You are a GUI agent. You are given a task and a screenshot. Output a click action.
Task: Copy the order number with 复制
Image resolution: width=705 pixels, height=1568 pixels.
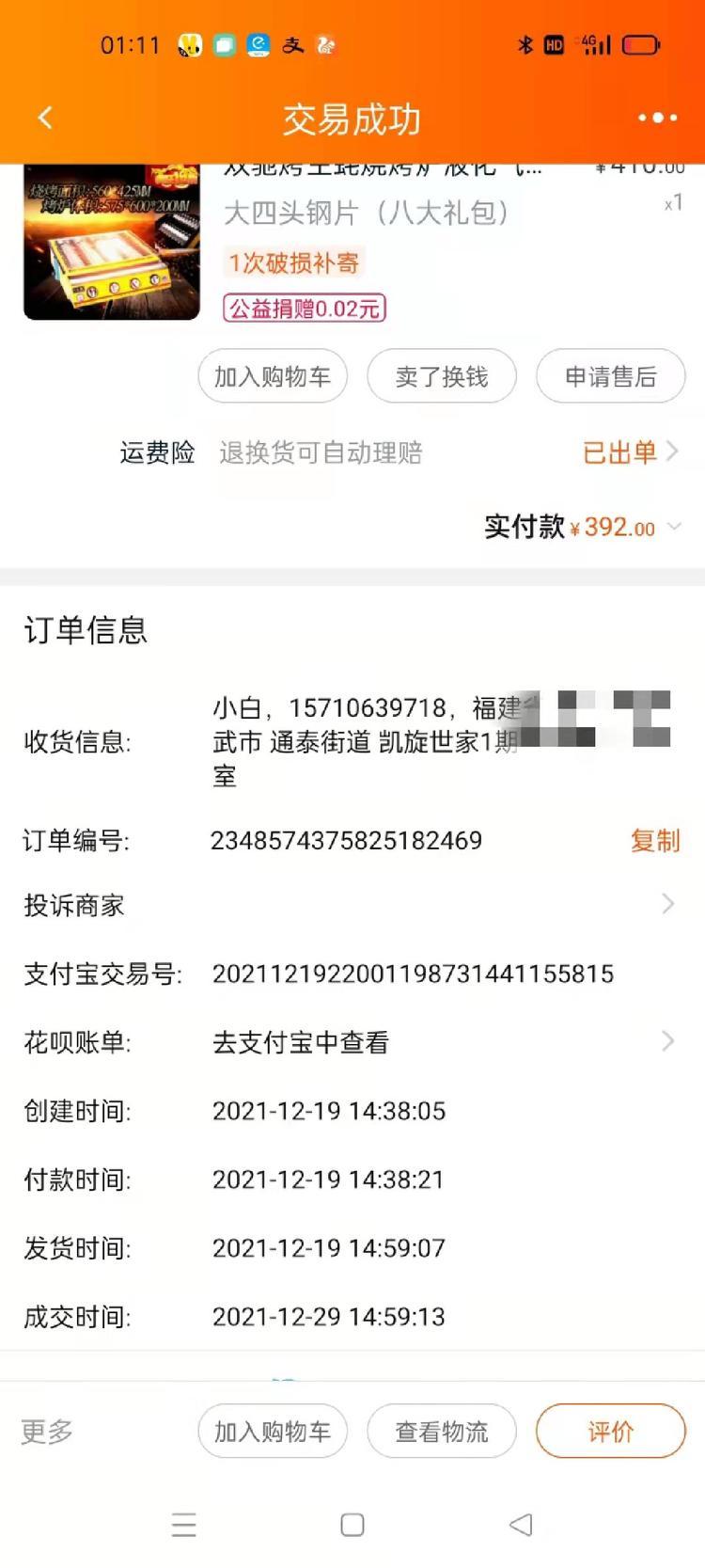[655, 841]
